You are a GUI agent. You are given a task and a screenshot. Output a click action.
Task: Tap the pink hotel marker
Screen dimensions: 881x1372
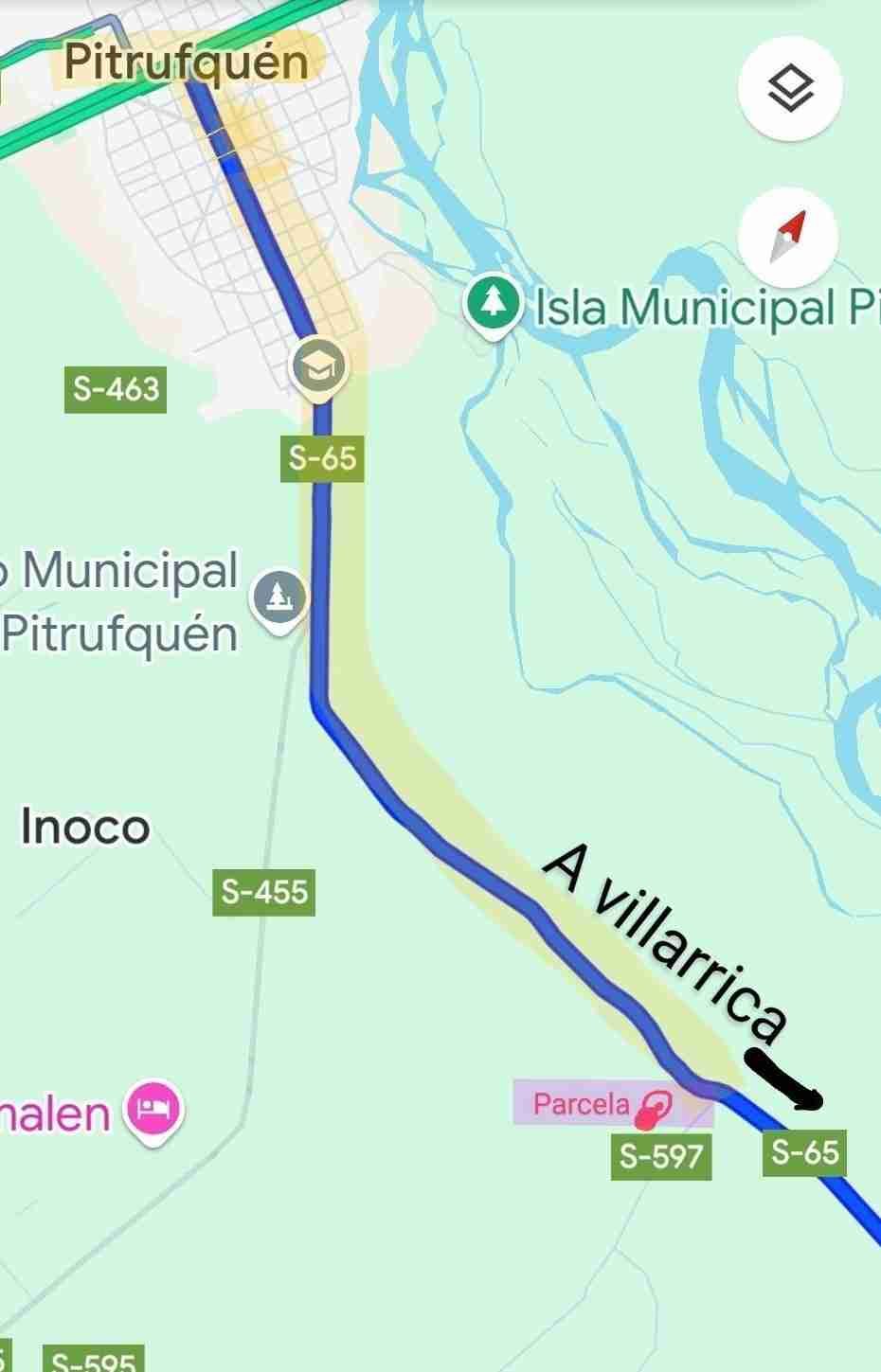(153, 1108)
